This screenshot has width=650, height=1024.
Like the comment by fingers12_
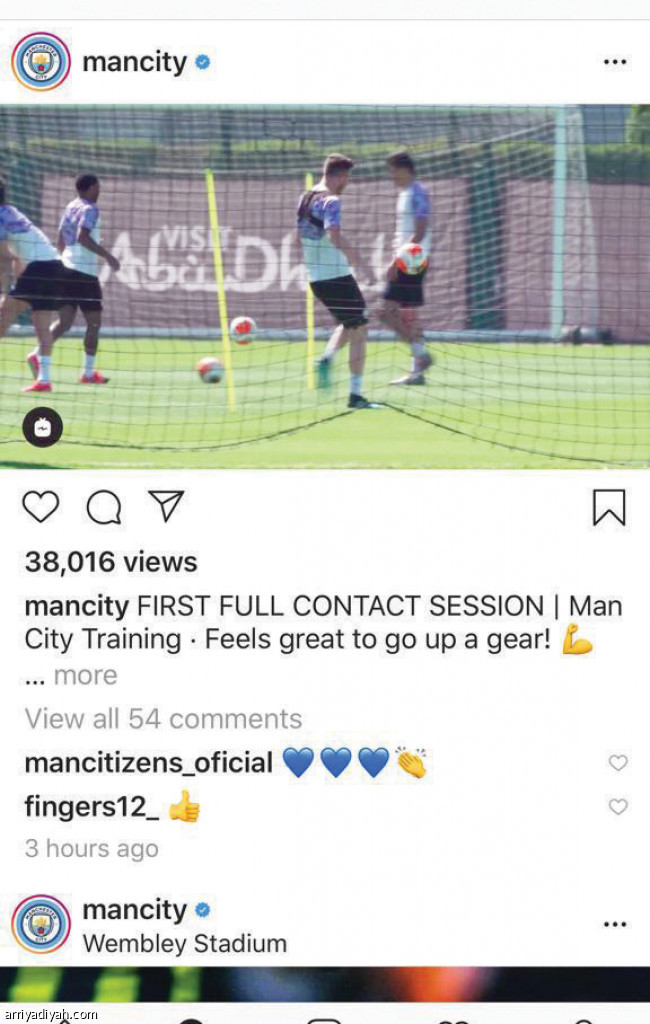(x=618, y=806)
